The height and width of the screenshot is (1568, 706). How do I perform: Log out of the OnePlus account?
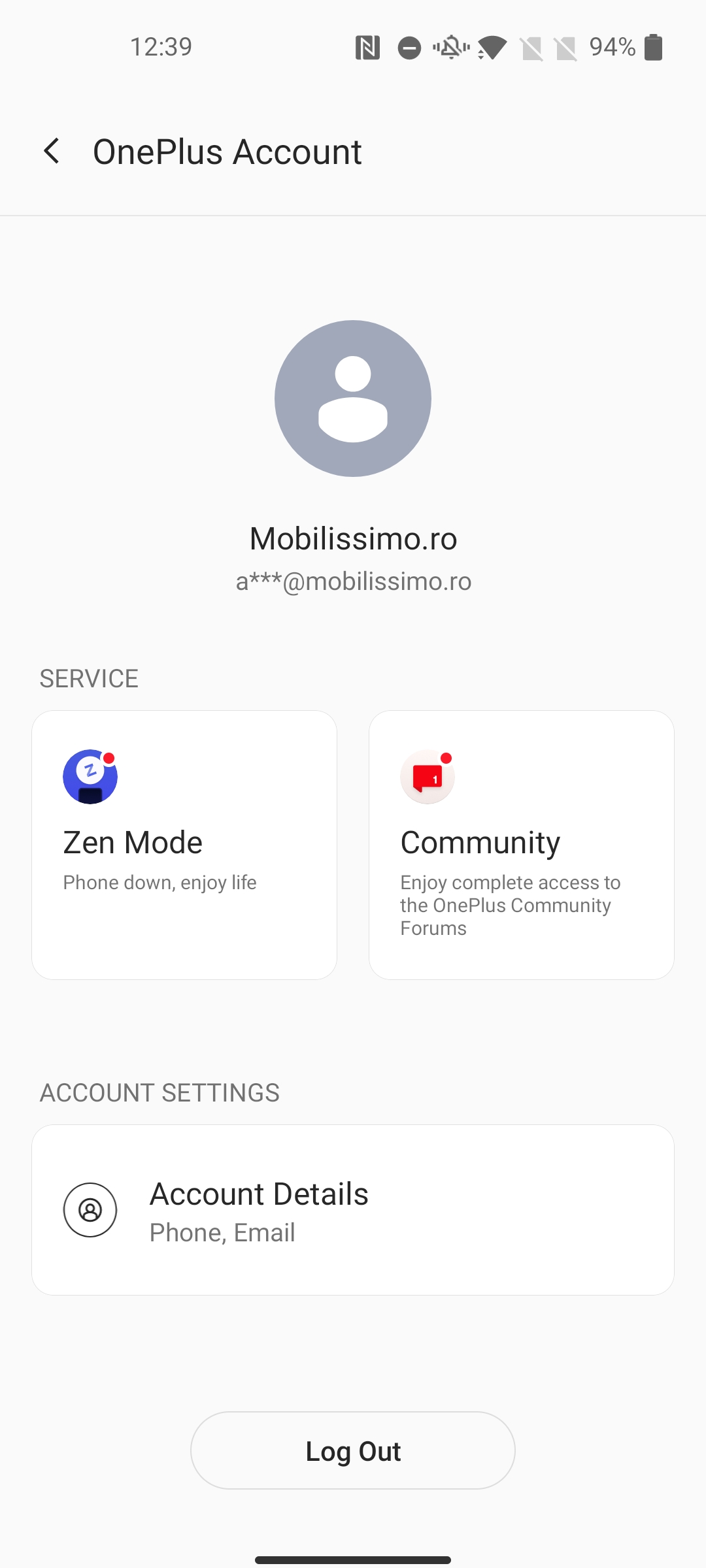[353, 1450]
